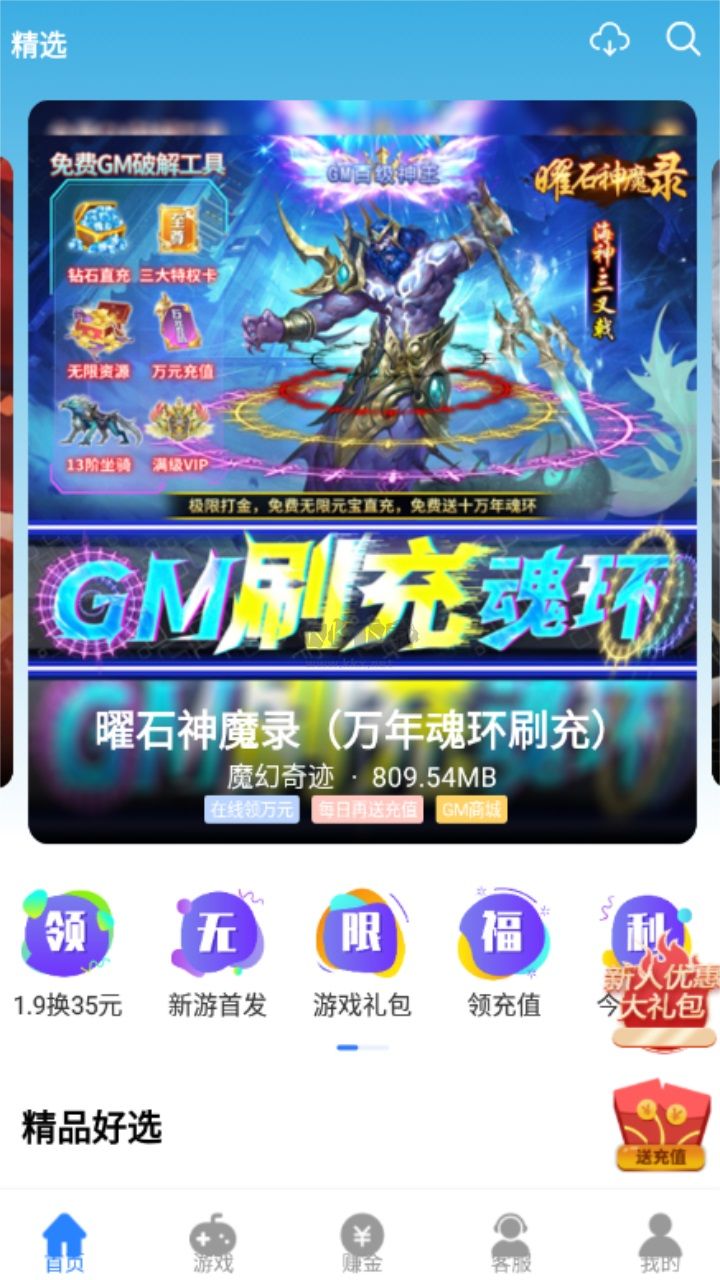Switch to the 我的 tab
Screen dimensions: 720x1280
(x=660, y=1242)
